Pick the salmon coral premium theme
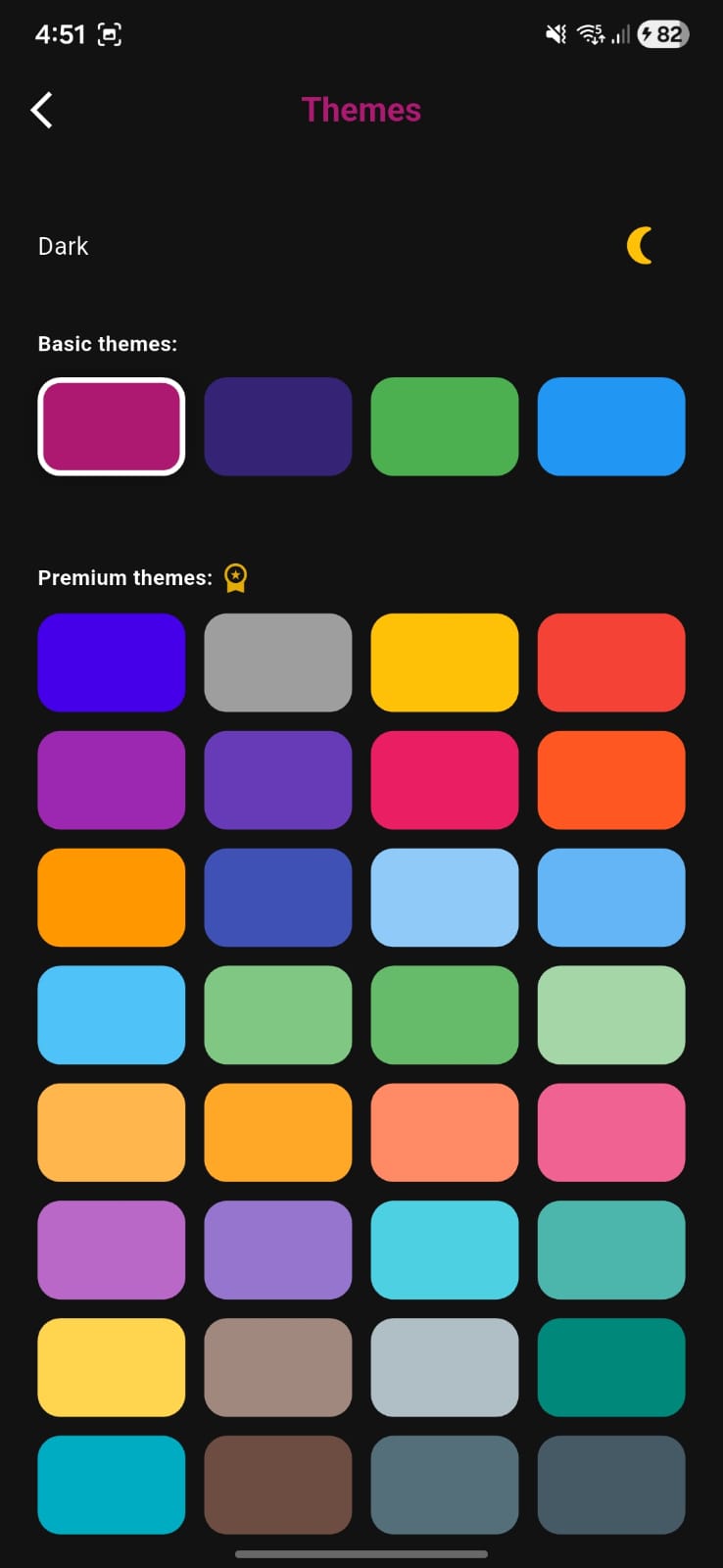The height and width of the screenshot is (1568, 723). pos(445,1132)
